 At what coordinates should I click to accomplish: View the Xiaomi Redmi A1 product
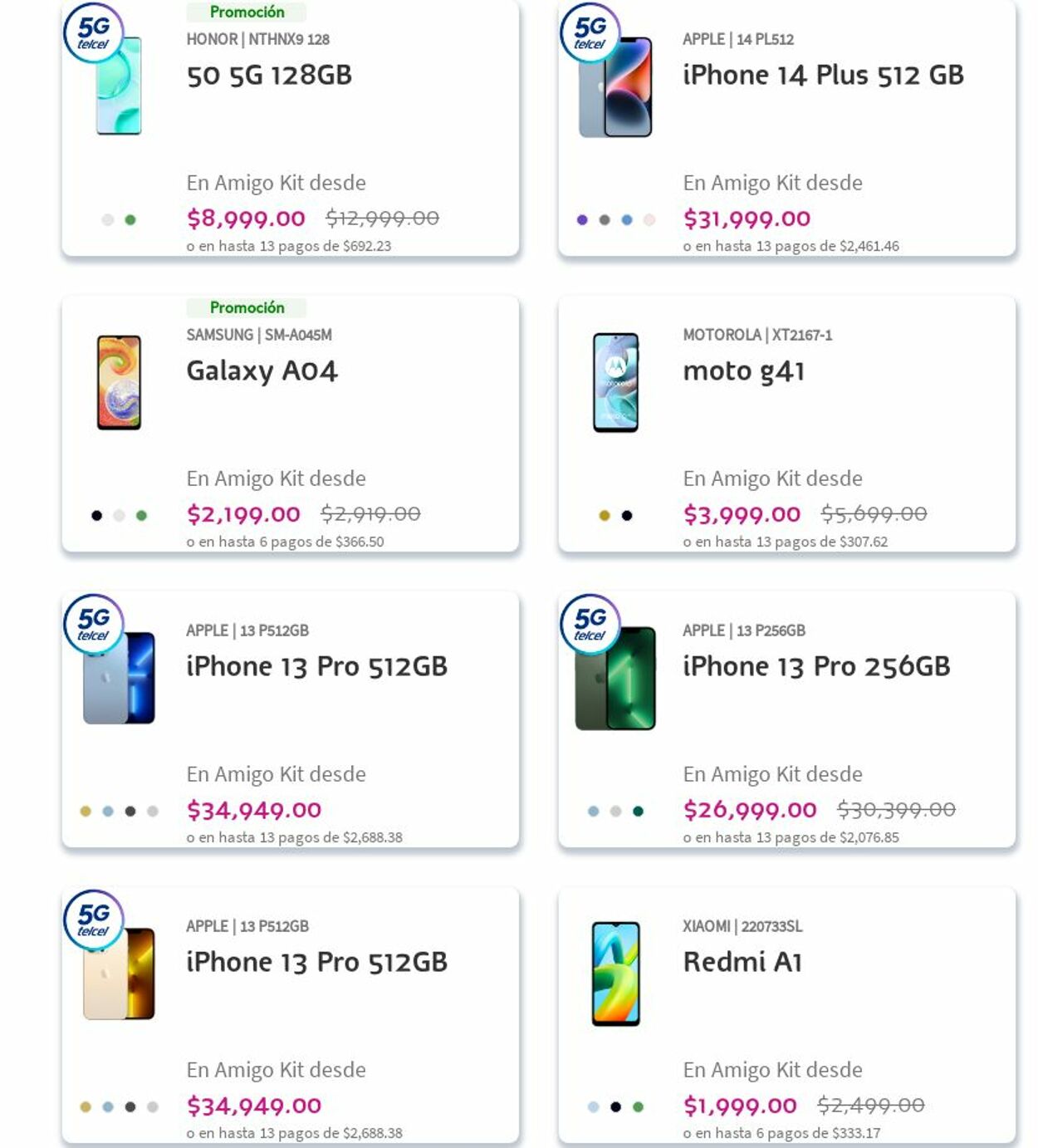742,962
